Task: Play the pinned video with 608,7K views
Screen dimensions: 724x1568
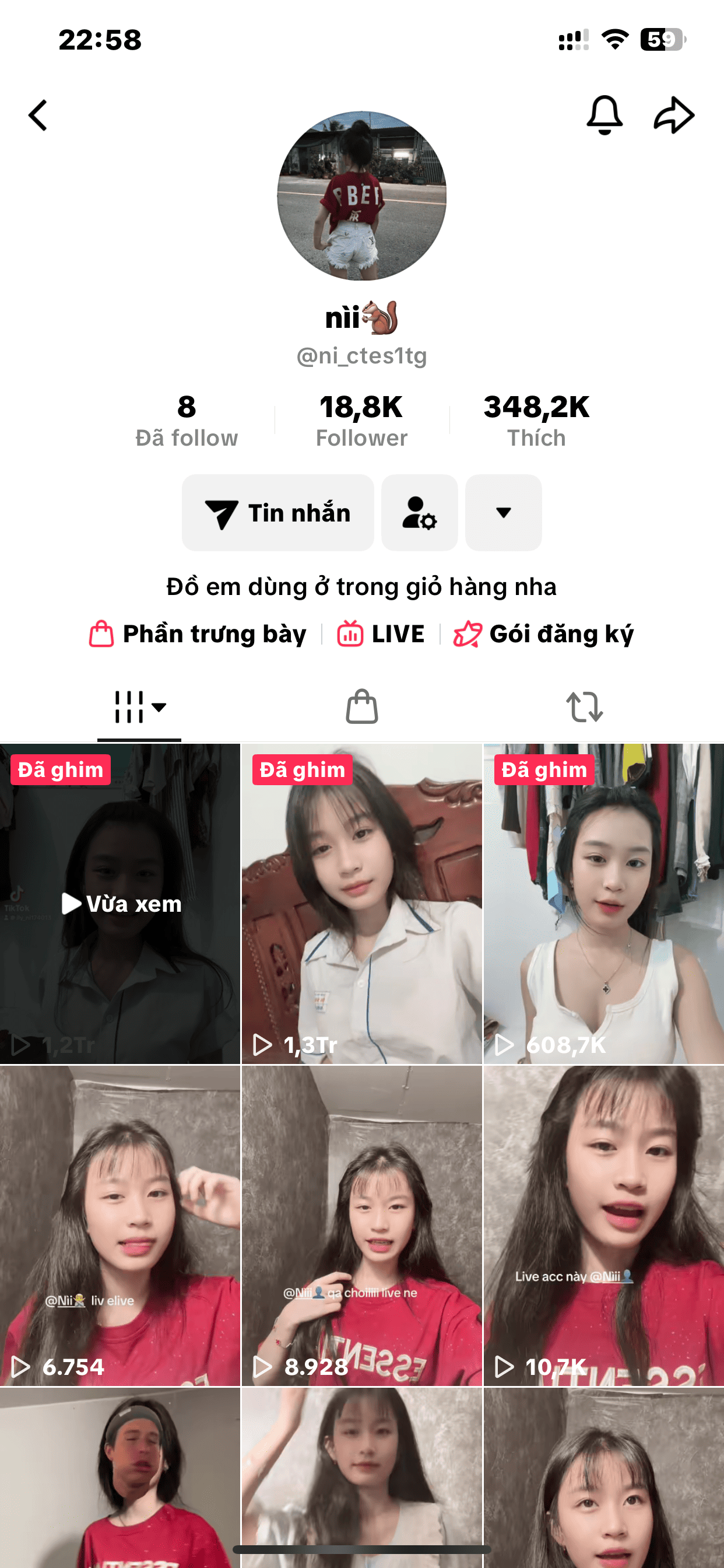Action: tap(603, 904)
